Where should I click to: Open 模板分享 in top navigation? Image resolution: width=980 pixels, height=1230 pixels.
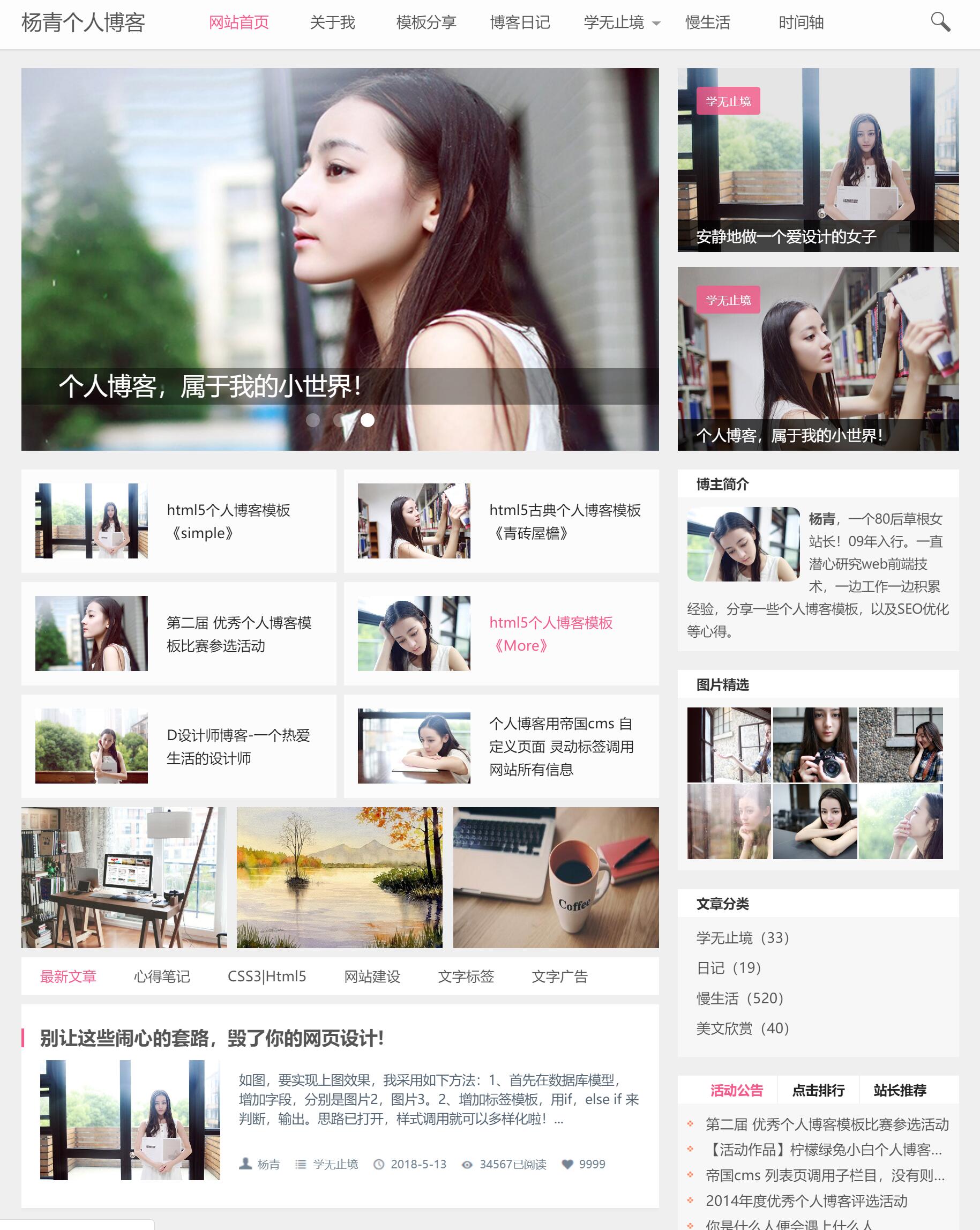coord(426,23)
